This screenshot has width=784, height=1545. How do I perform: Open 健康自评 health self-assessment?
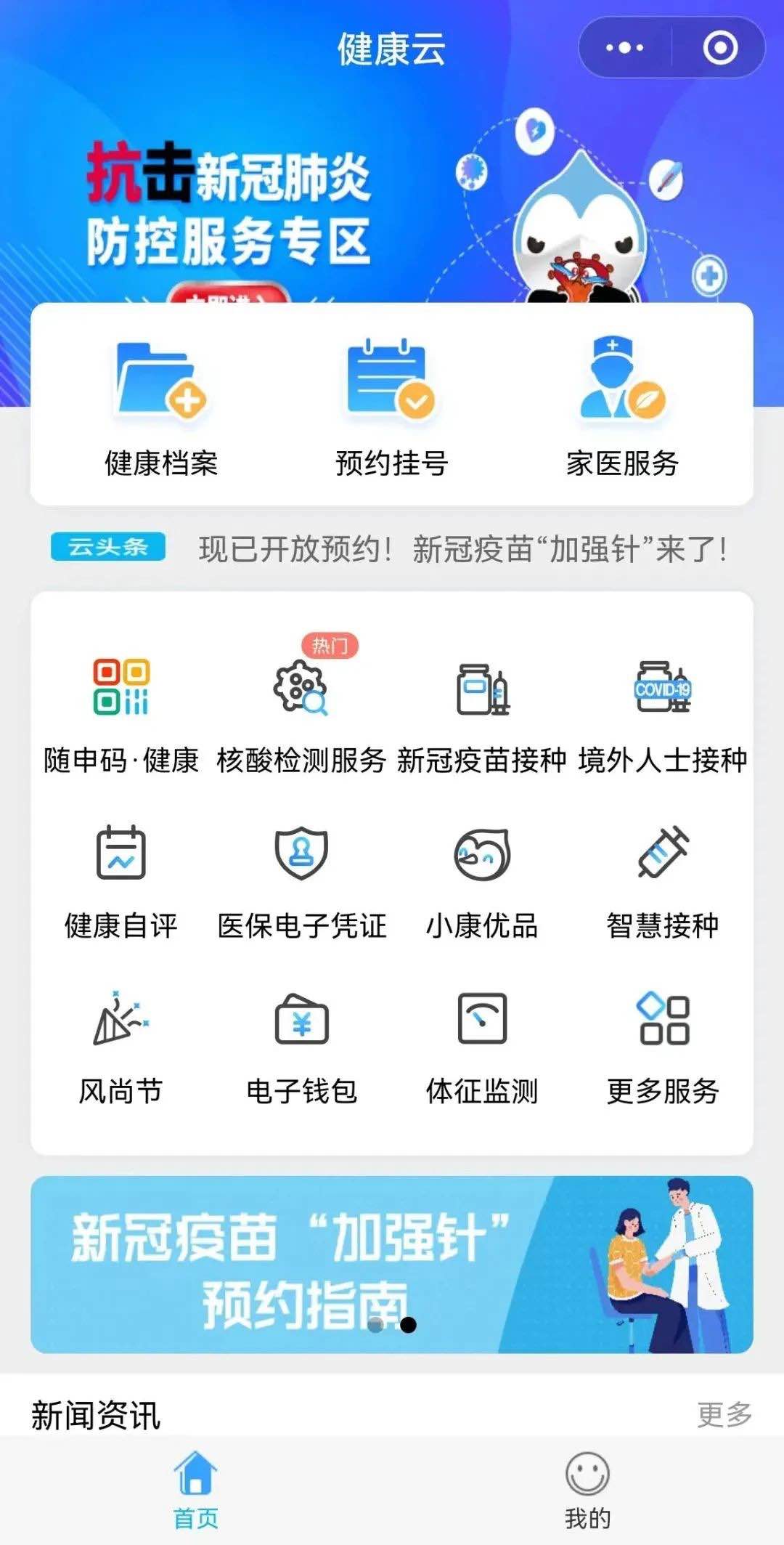point(121,880)
